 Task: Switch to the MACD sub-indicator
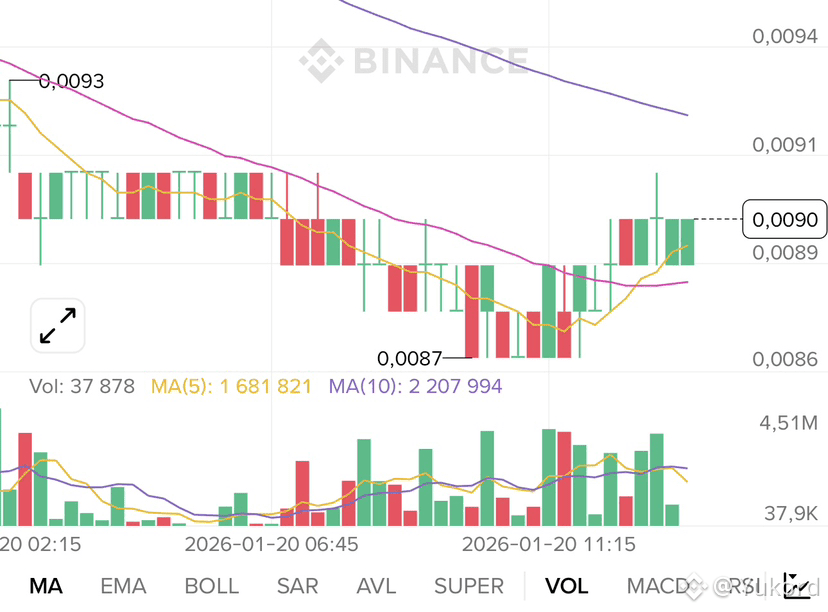tap(657, 586)
